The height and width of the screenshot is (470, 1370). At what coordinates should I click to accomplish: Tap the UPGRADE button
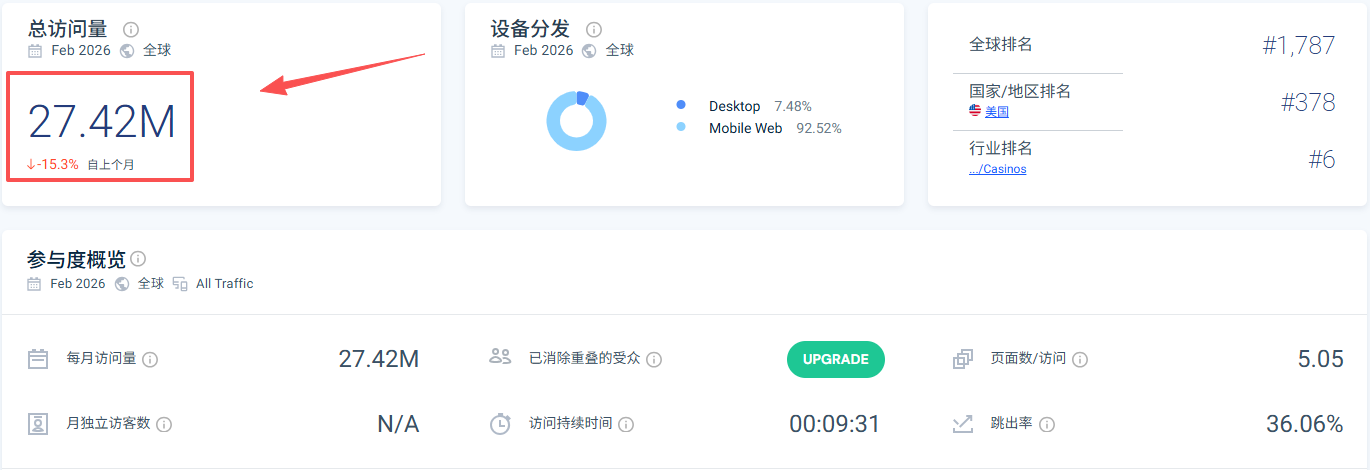[x=836, y=359]
